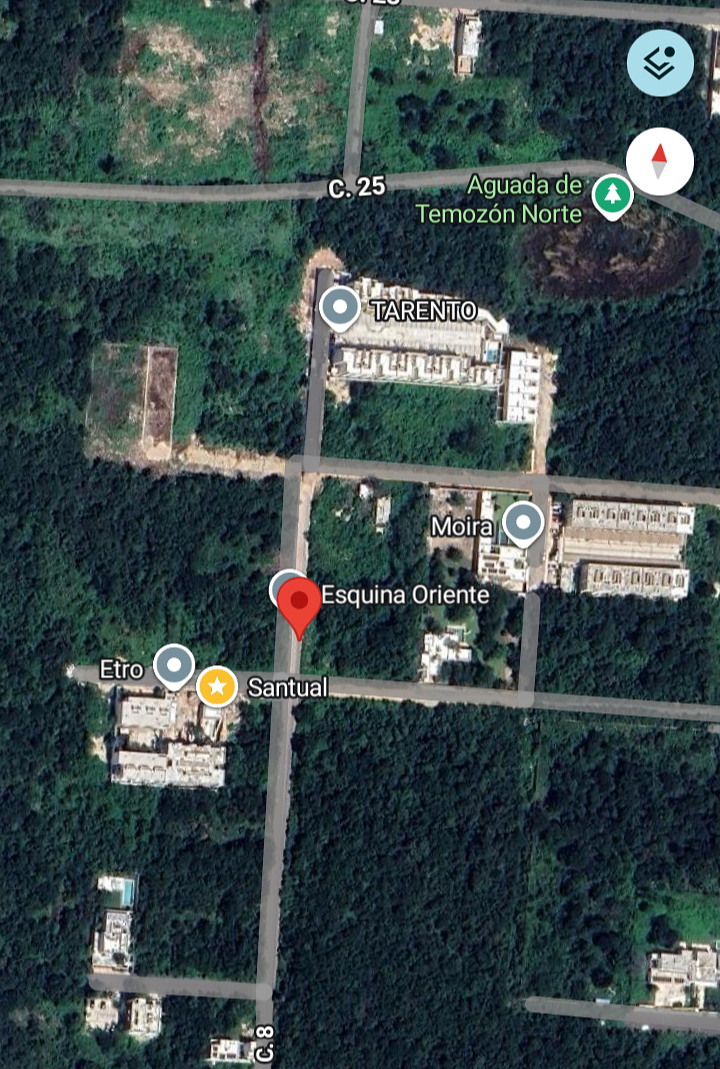Select the Aguada de Temozón Norte park marker
Viewport: 720px width, 1069px height.
coord(611,196)
